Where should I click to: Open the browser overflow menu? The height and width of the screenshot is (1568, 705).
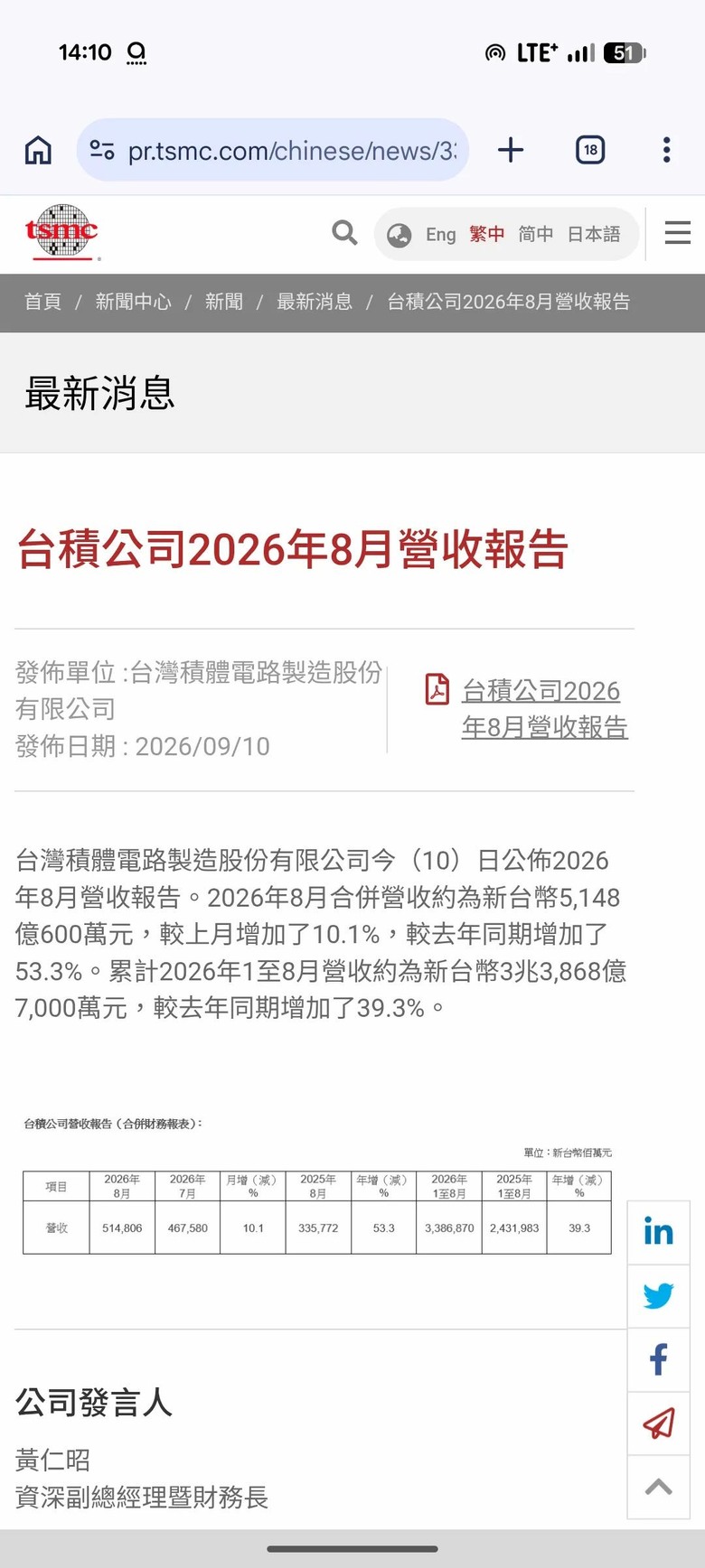coord(666,150)
